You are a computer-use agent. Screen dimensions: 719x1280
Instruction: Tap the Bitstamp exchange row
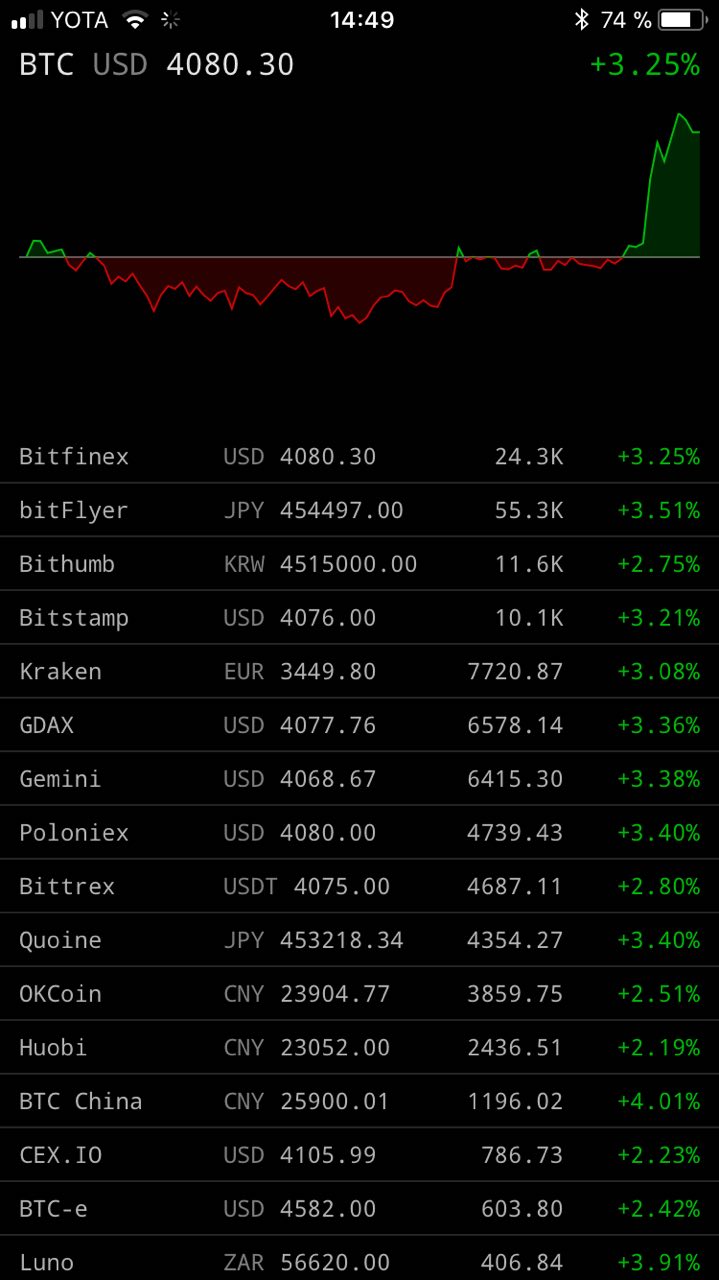(359, 618)
